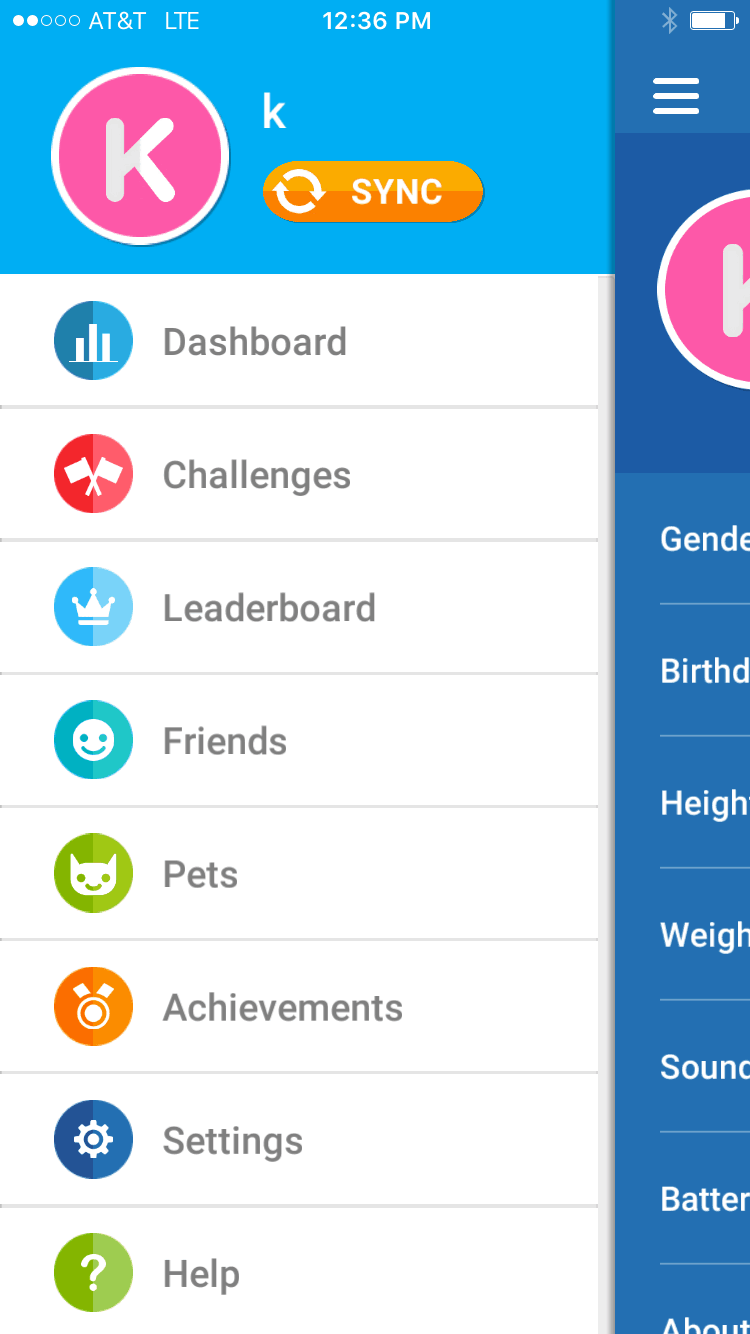The width and height of the screenshot is (750, 1334).
Task: Open Pets from the drawer
Action: tap(299, 873)
